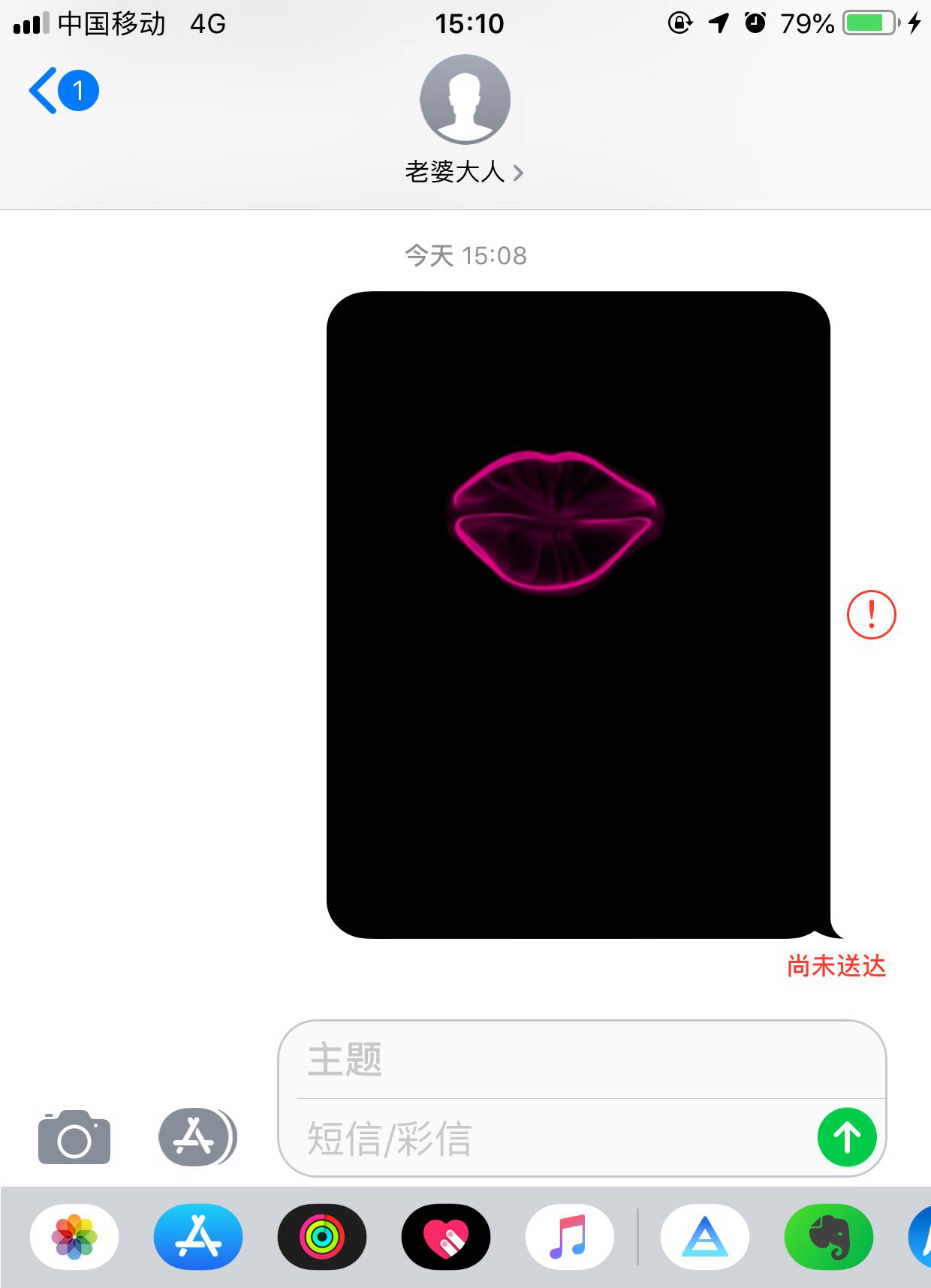Send the message with the green arrow
The image size is (931, 1288).
(846, 1137)
